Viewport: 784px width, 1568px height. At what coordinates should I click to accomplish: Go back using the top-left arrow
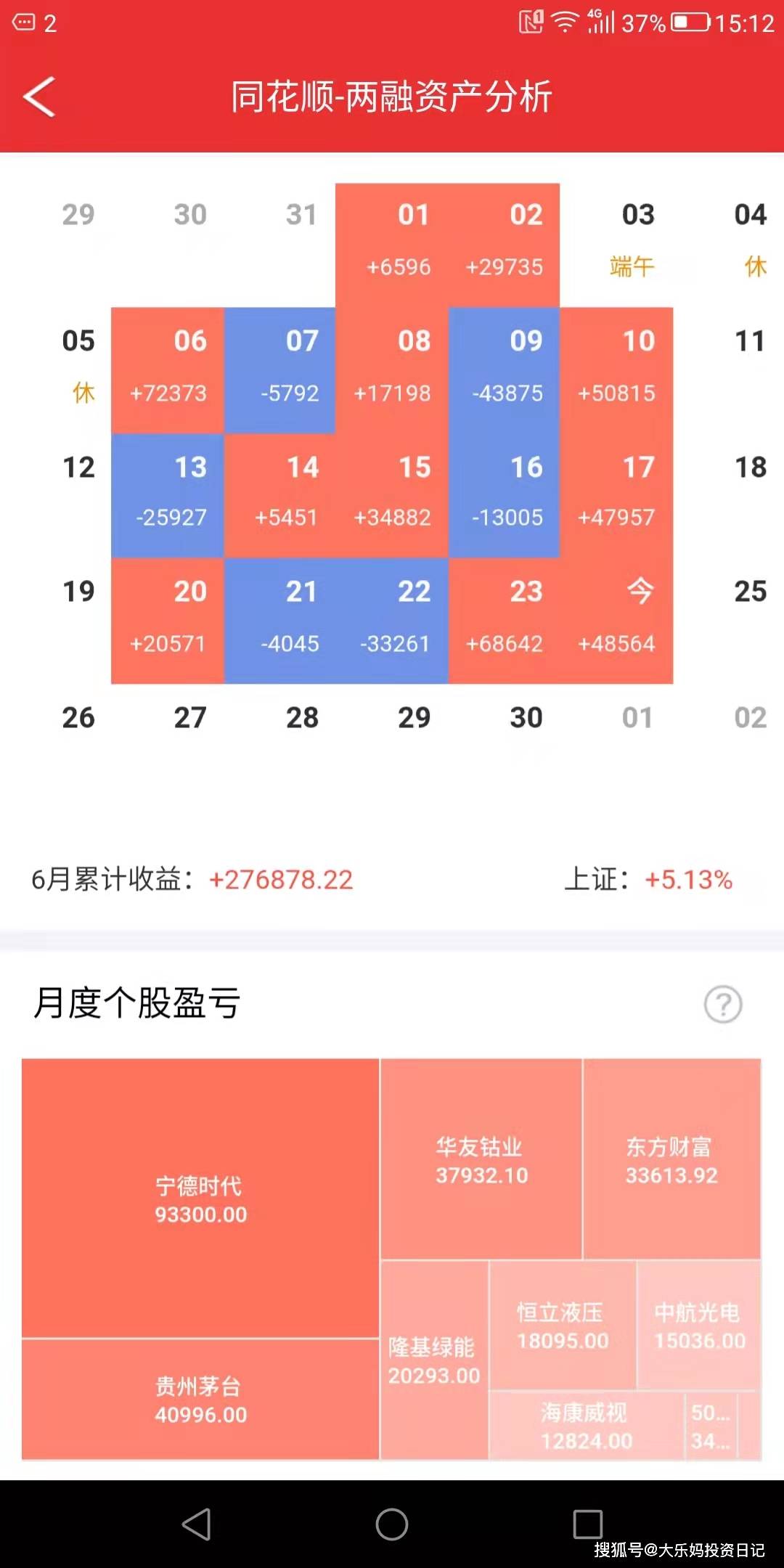pos(39,97)
